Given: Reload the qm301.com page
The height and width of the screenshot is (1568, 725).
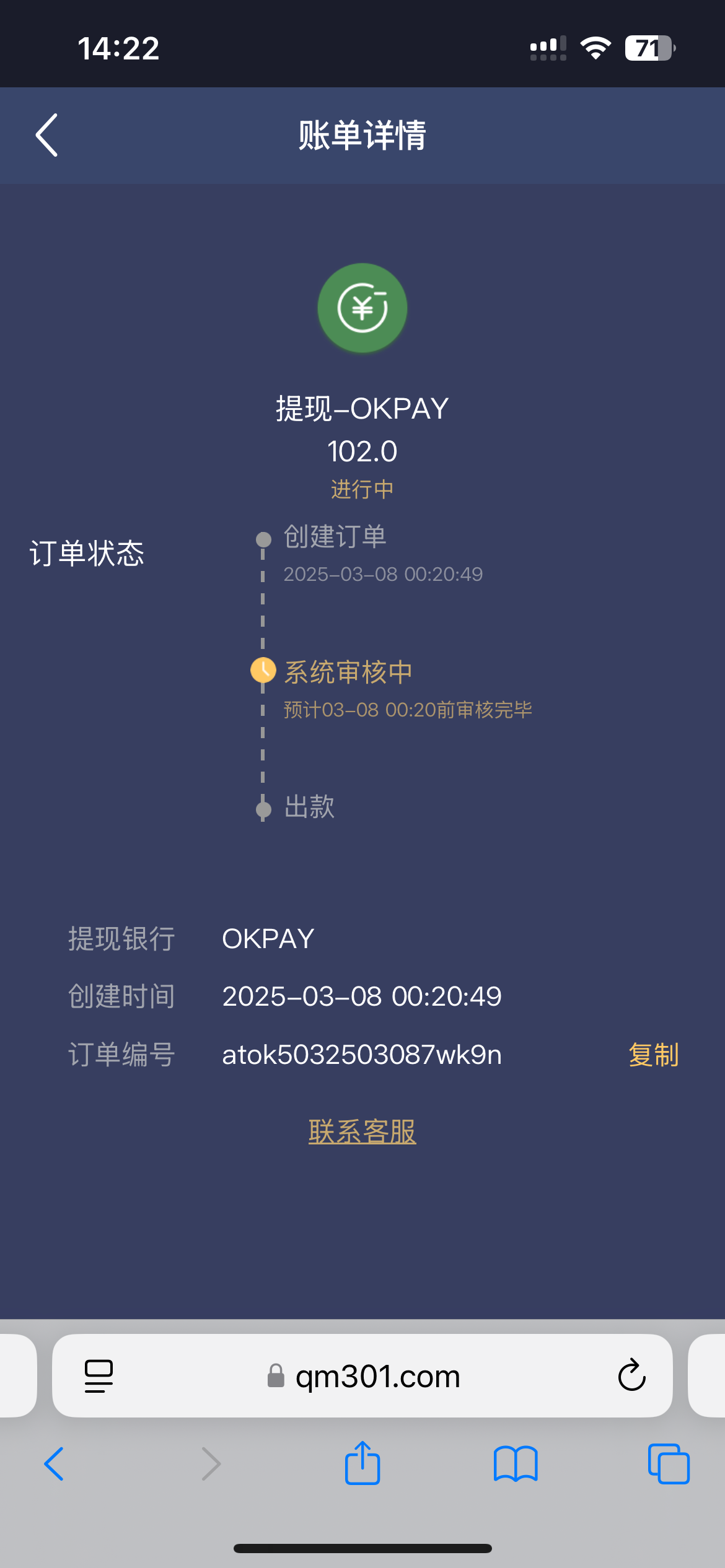Looking at the screenshot, I should tap(631, 1375).
